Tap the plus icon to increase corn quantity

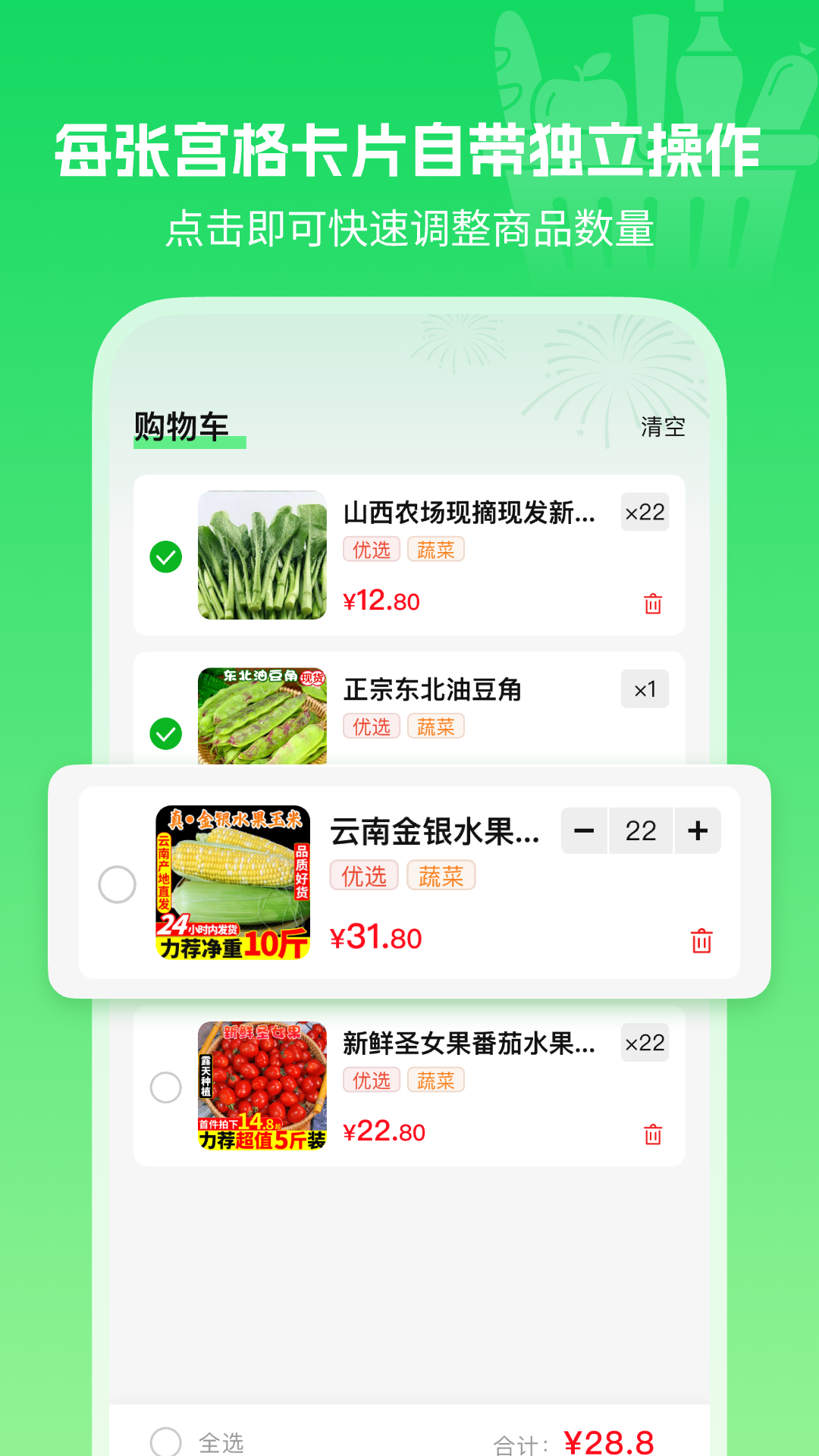697,830
